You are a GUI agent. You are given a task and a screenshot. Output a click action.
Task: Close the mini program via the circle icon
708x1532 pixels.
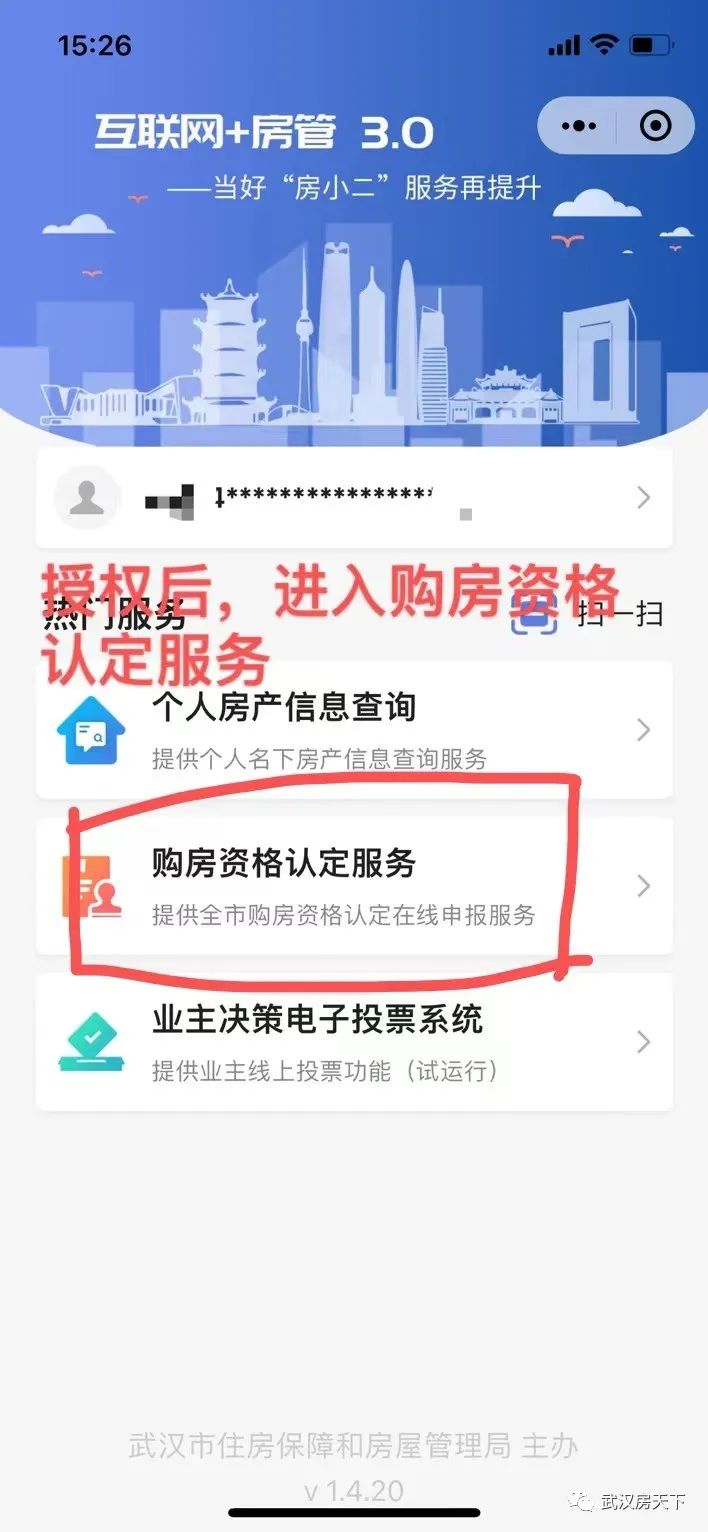tap(655, 126)
